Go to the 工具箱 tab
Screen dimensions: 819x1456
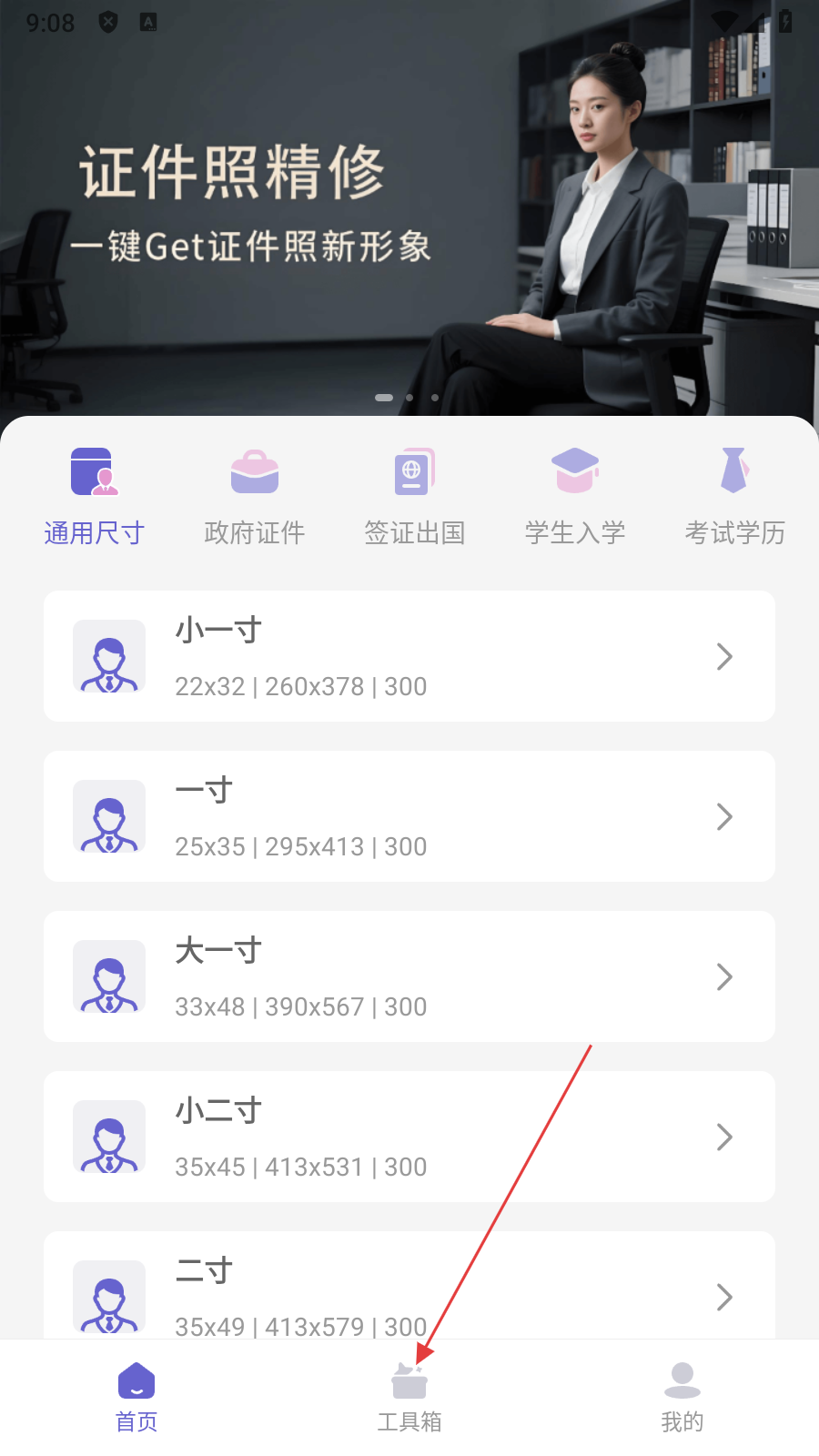pos(409,1397)
